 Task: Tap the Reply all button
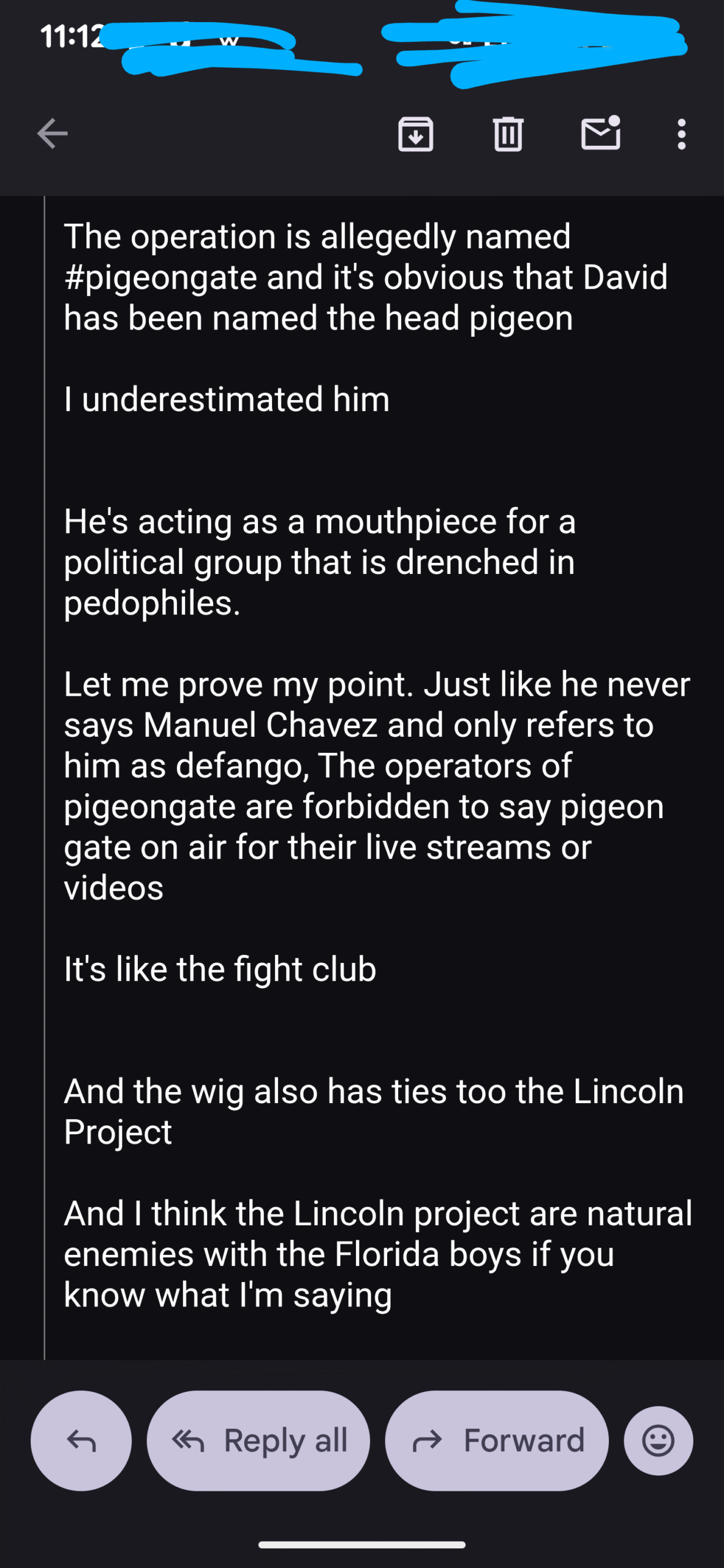(x=258, y=1441)
